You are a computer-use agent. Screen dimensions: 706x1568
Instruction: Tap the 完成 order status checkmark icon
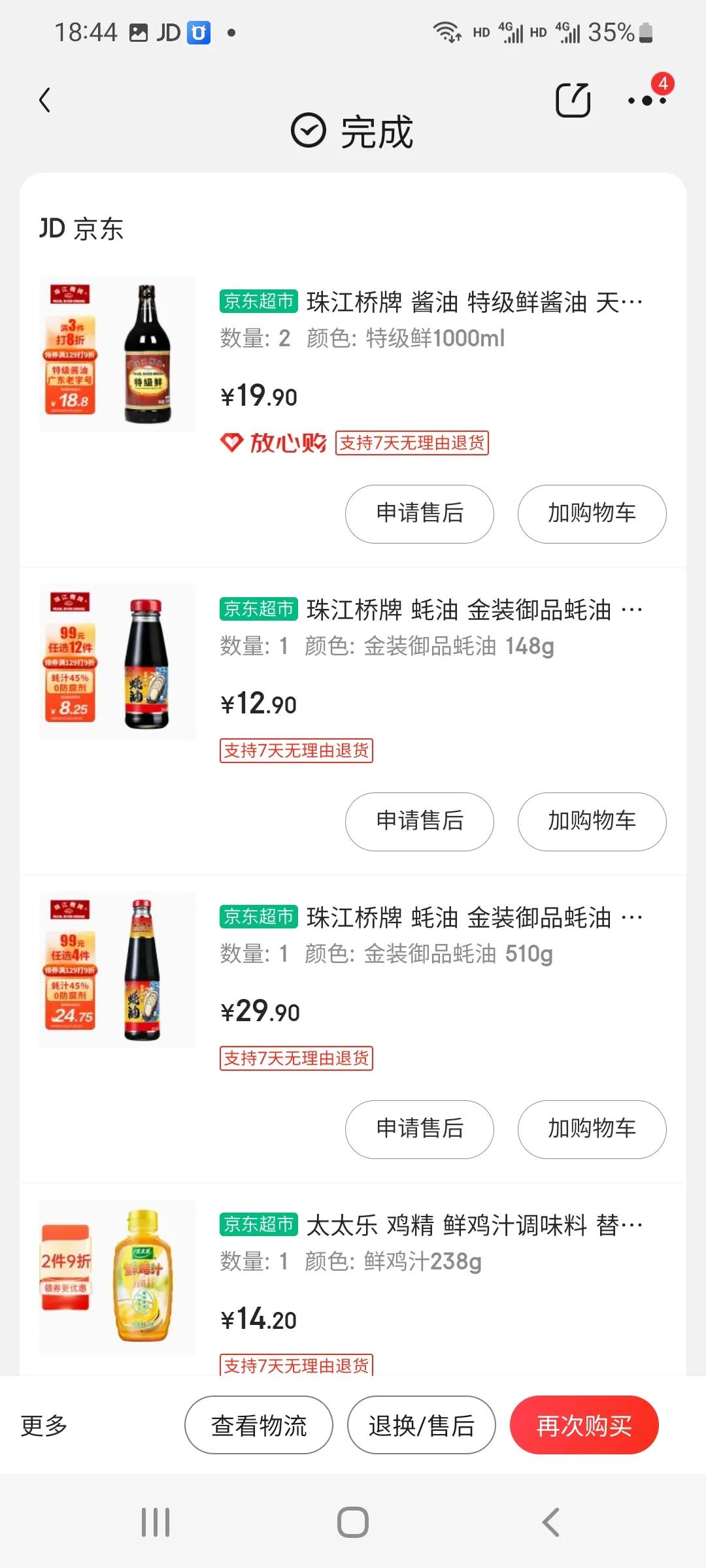coord(308,130)
